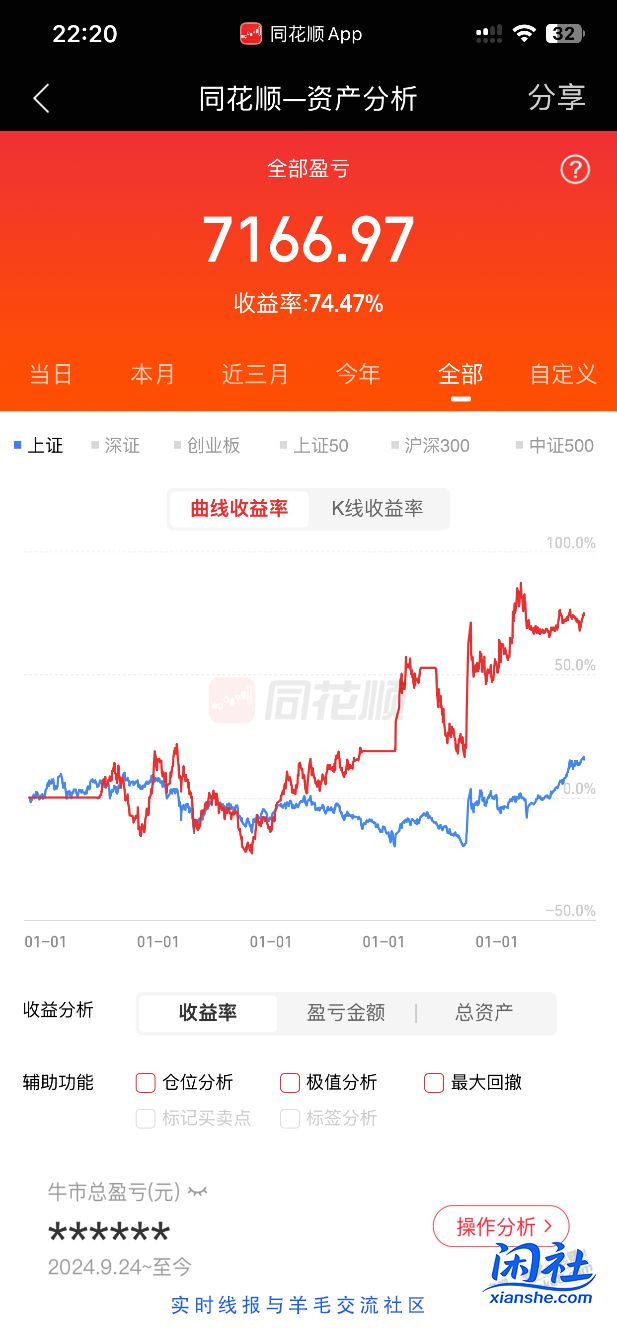Tap the 分享 share button
Image resolution: width=617 pixels, height=1334 pixels.
(556, 98)
